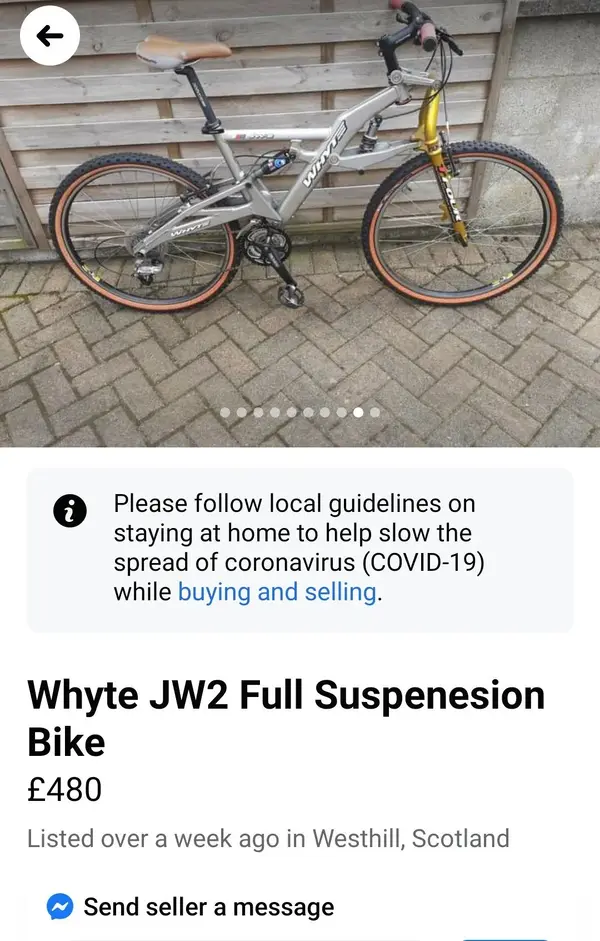Go back using the arrow button
Image resolution: width=600 pixels, height=941 pixels.
coord(49,36)
